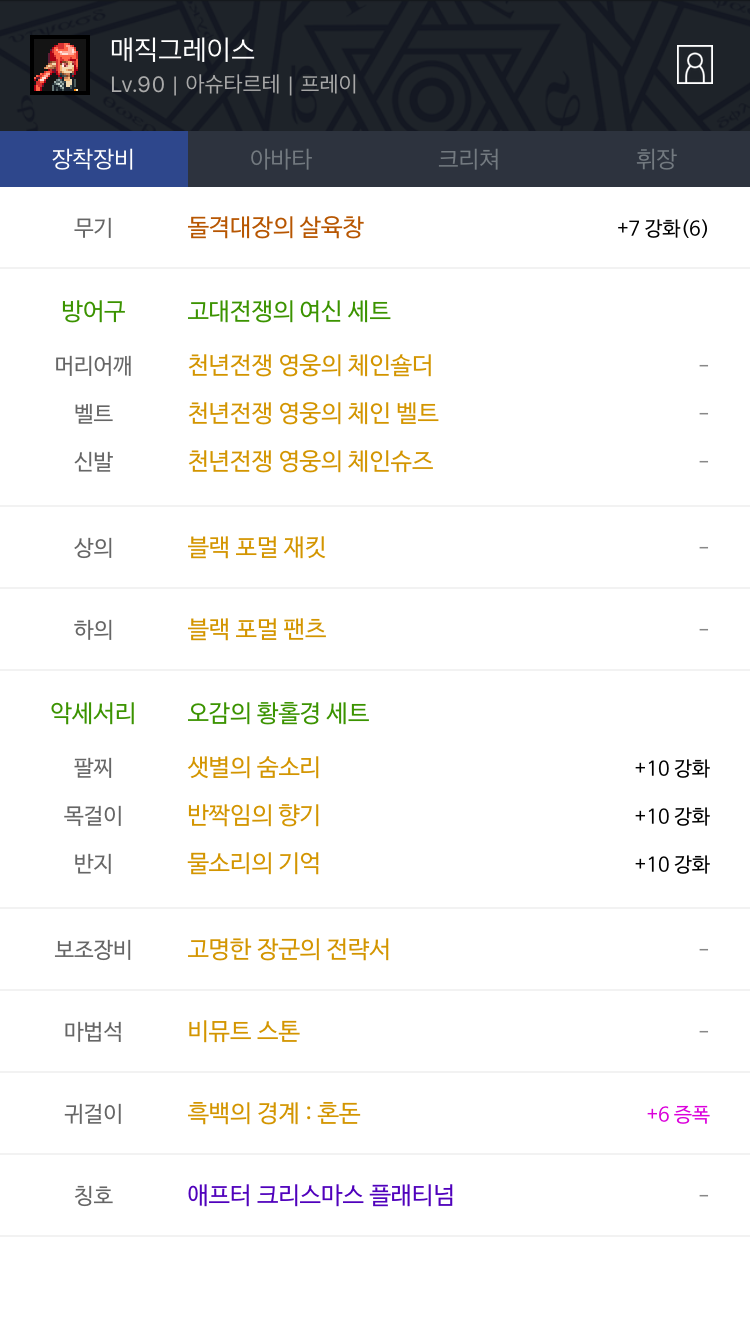Screen dimensions: 750x1334
Task: Open 고명한 장군의 전략서 item
Action: click(289, 949)
